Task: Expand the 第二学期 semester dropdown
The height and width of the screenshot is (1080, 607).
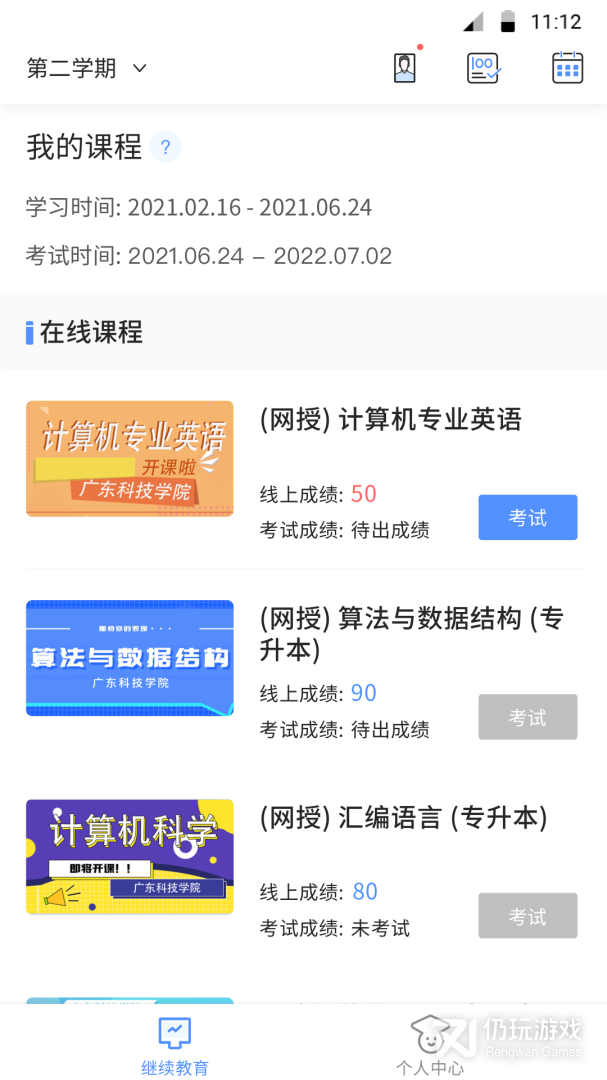Action: click(x=87, y=68)
